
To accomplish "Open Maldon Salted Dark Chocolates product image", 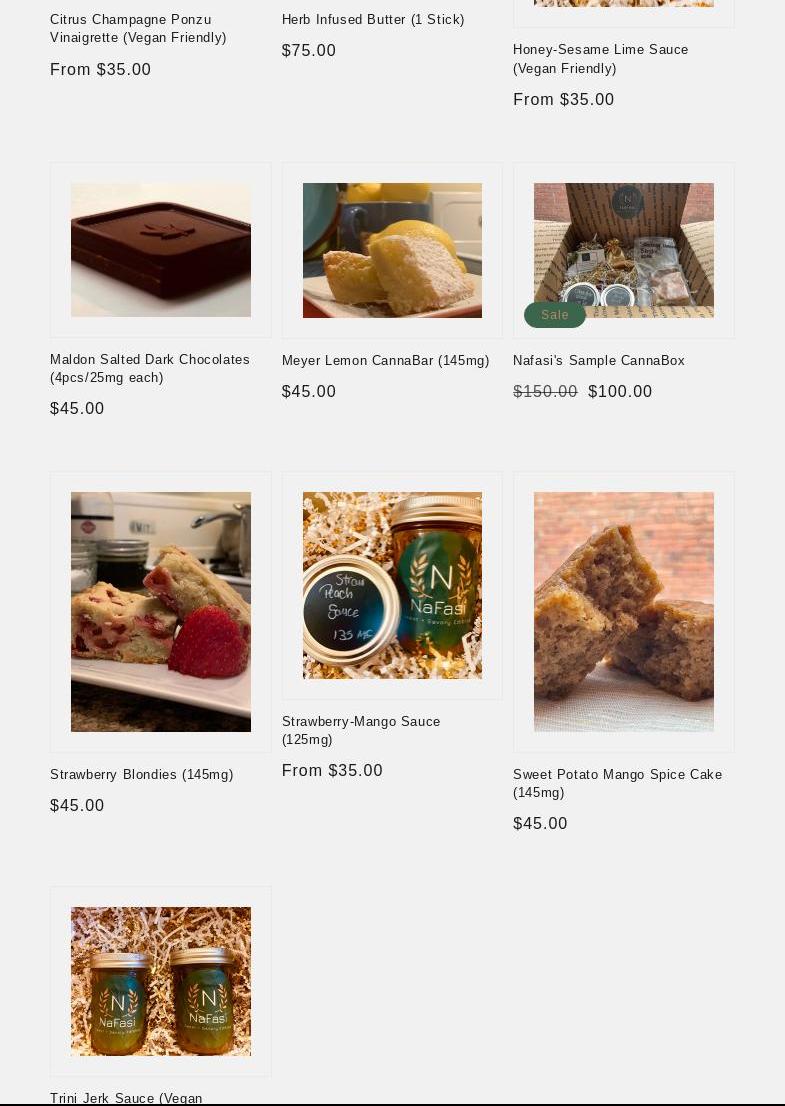I will pos(161,250).
